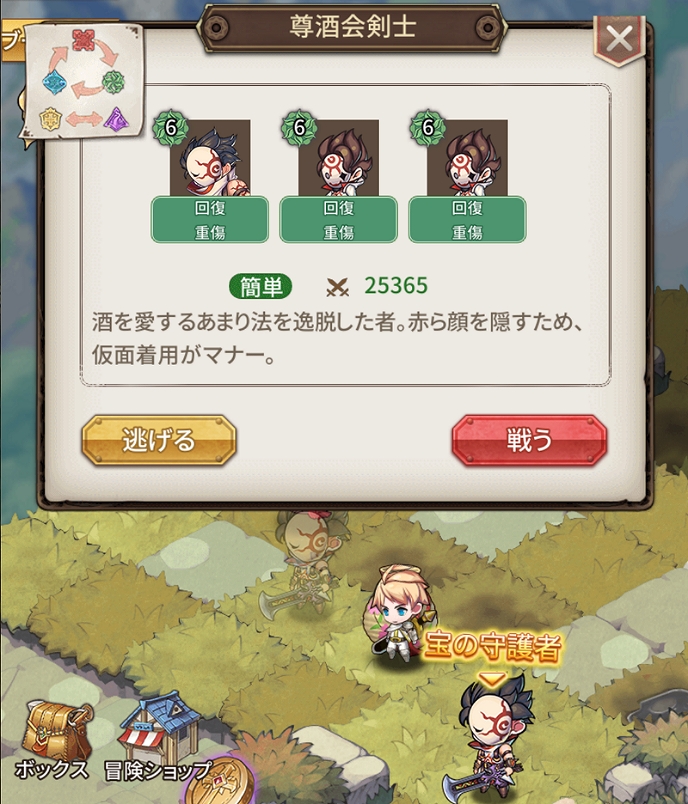The height and width of the screenshot is (804, 688).
Task: View the first enemy portrait with black hair
Action: click(210, 157)
